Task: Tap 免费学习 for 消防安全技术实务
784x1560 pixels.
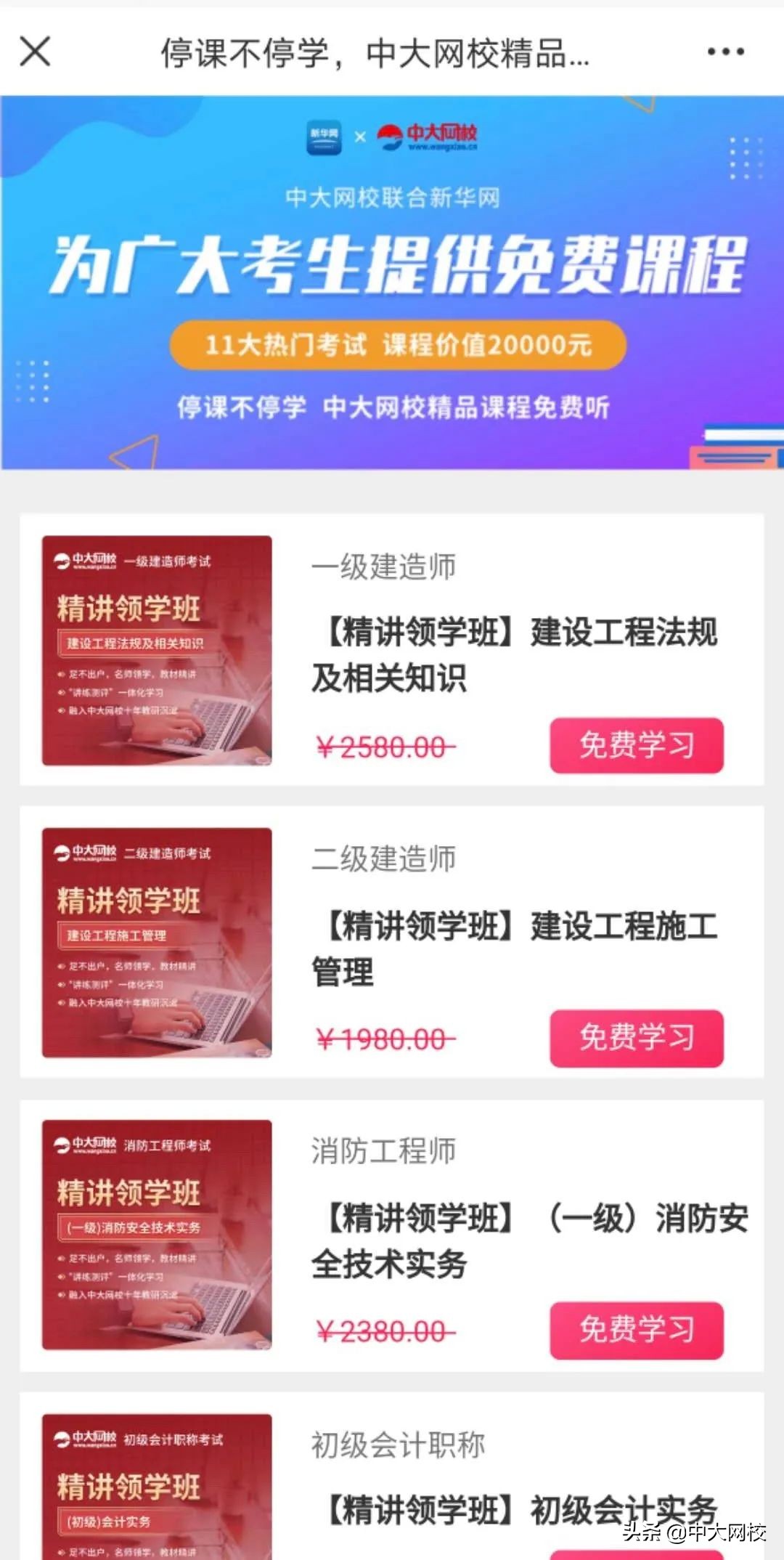Action: pyautogui.click(x=637, y=1331)
